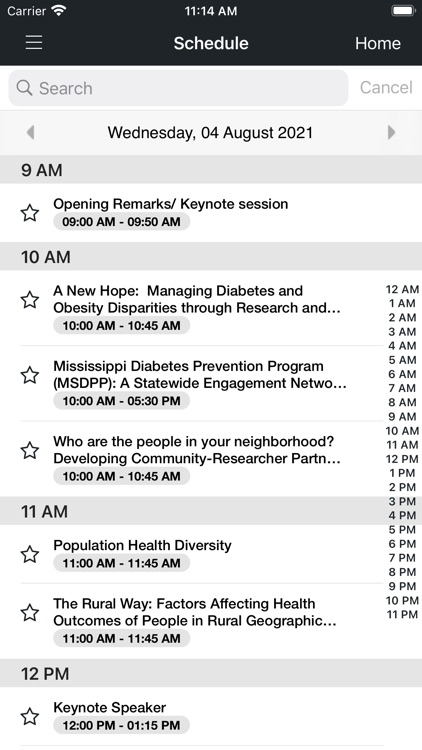
Task: Jump to 6 PM in the hour index
Action: pos(402,544)
